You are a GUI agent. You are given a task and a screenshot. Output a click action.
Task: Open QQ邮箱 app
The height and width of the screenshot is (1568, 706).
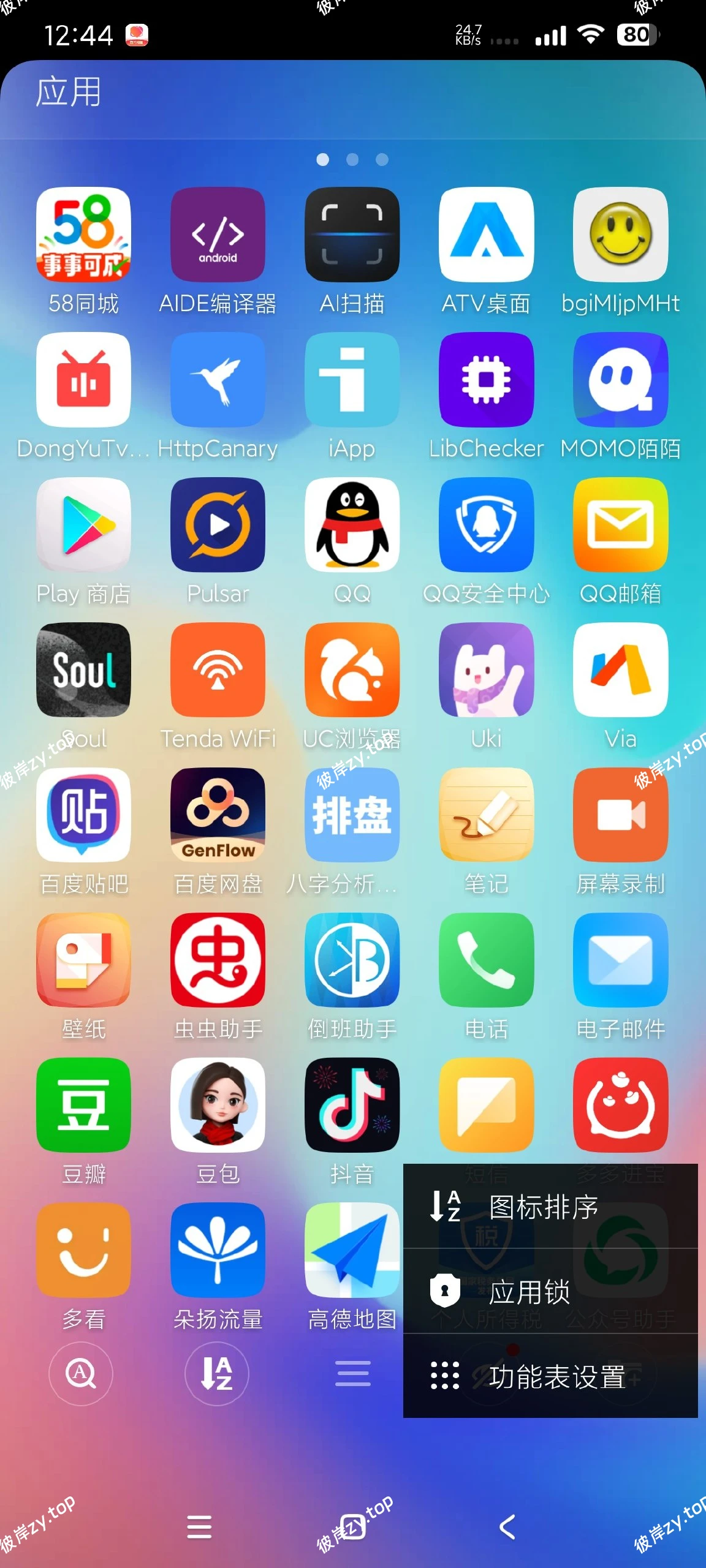(620, 525)
